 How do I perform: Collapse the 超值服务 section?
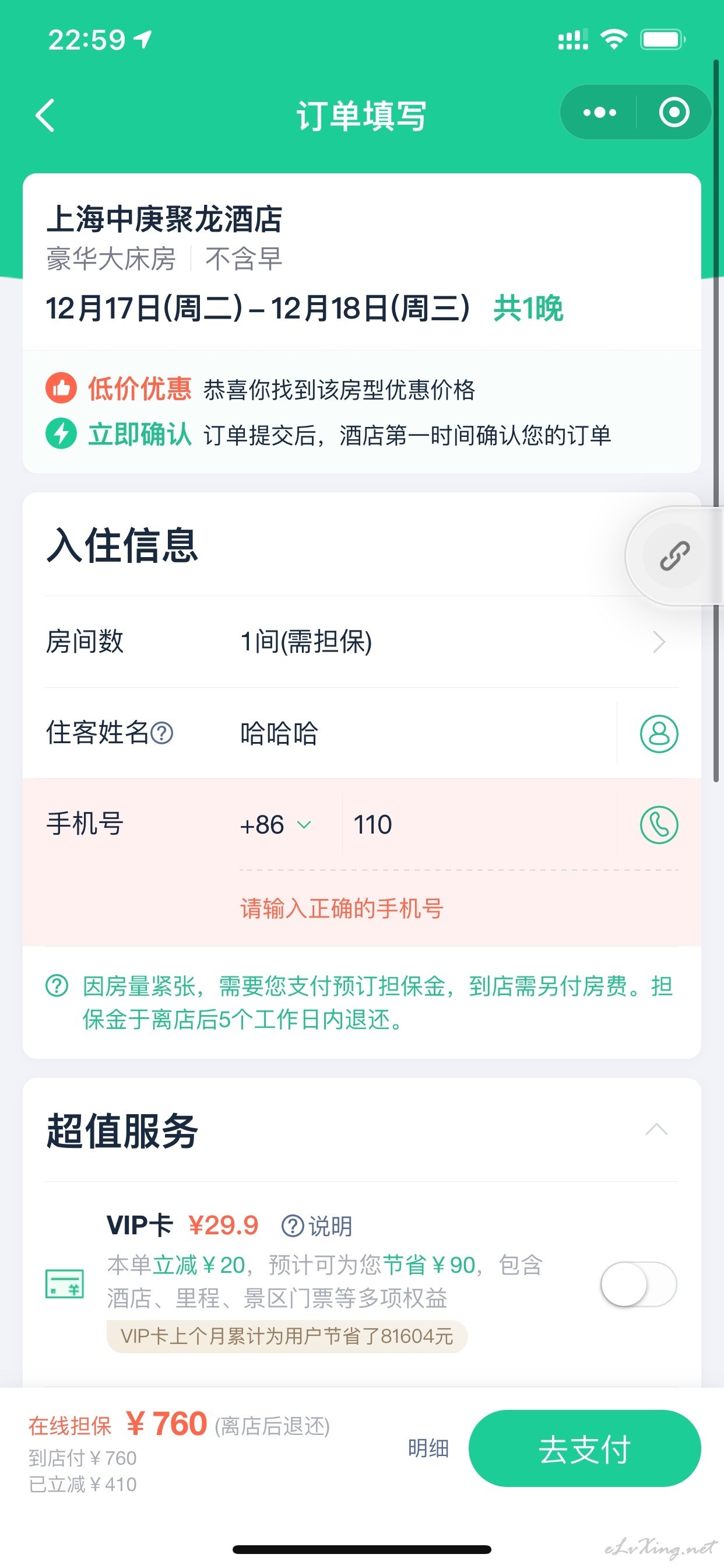coord(656,1130)
